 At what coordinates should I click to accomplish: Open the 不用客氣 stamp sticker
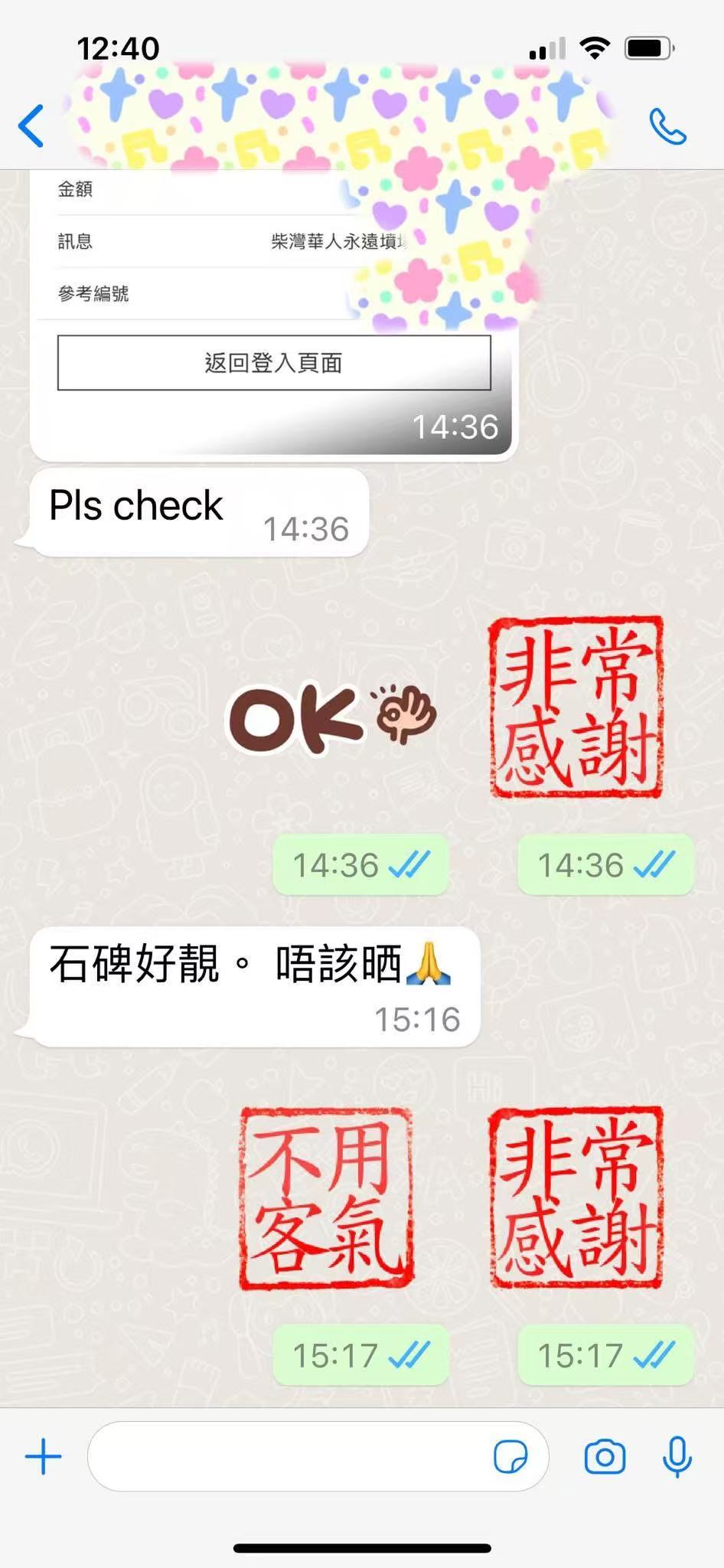coord(327,1198)
